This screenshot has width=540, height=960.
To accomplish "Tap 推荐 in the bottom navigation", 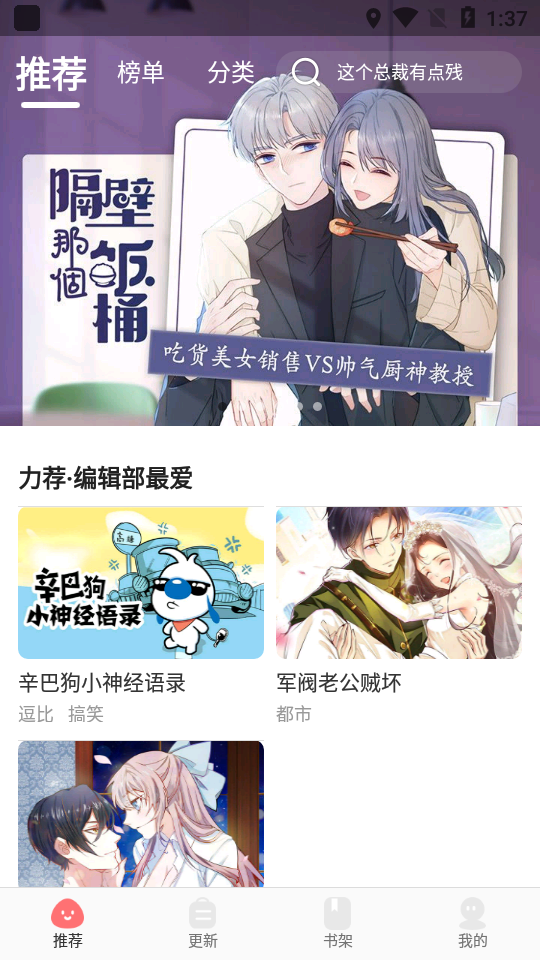I will click(67, 923).
